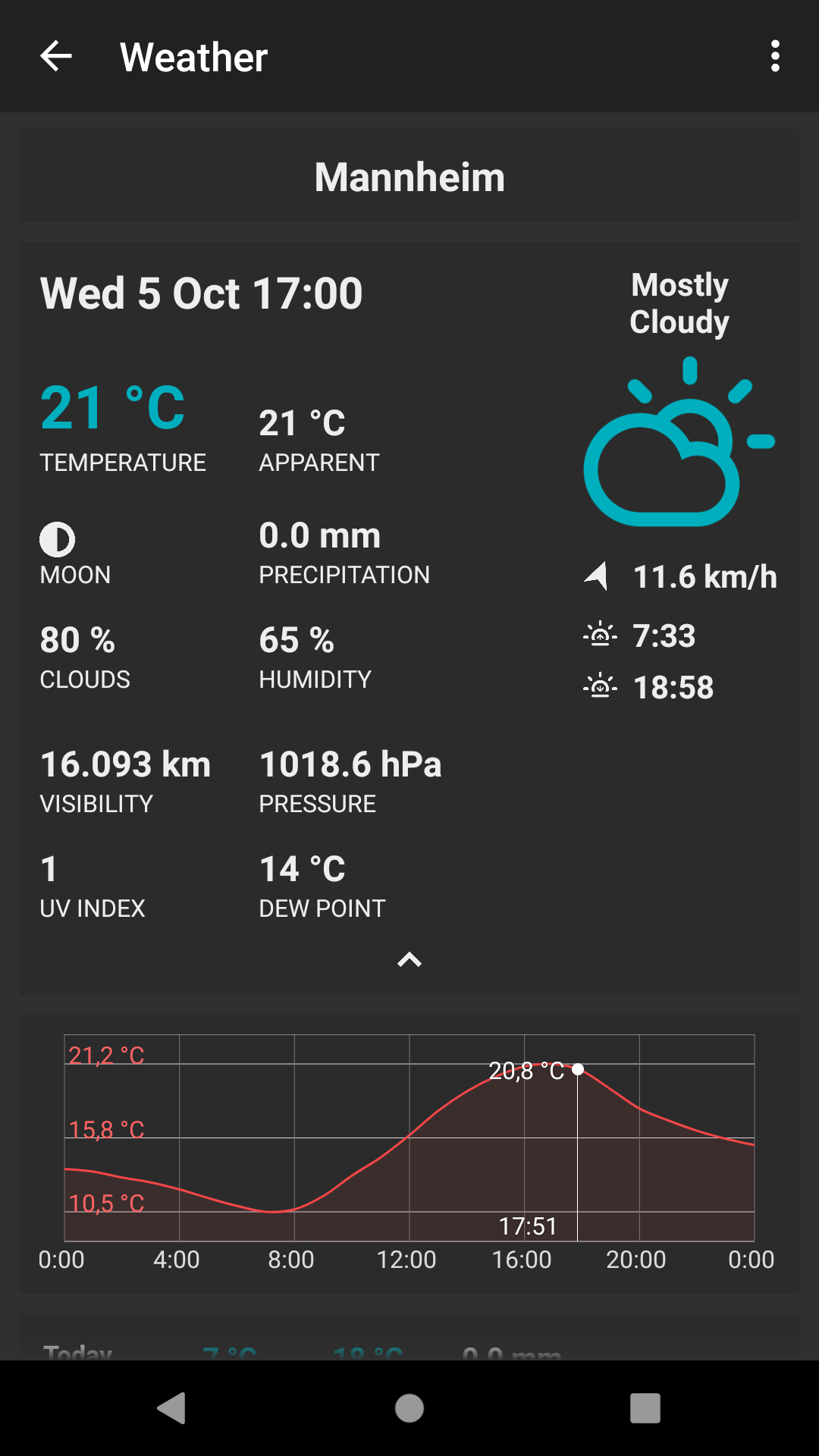Open the overflow menu
This screenshot has width=819, height=1456.
(x=774, y=56)
